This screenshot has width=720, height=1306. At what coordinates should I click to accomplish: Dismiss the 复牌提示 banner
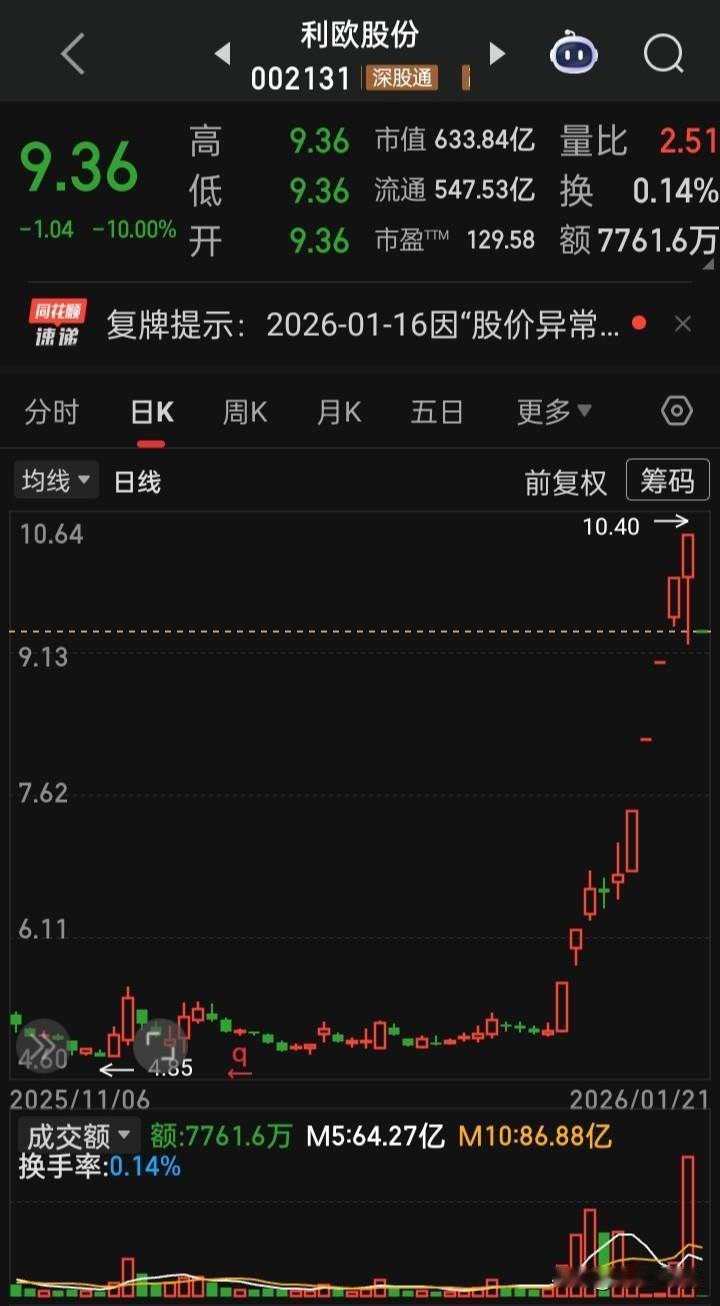coord(683,324)
